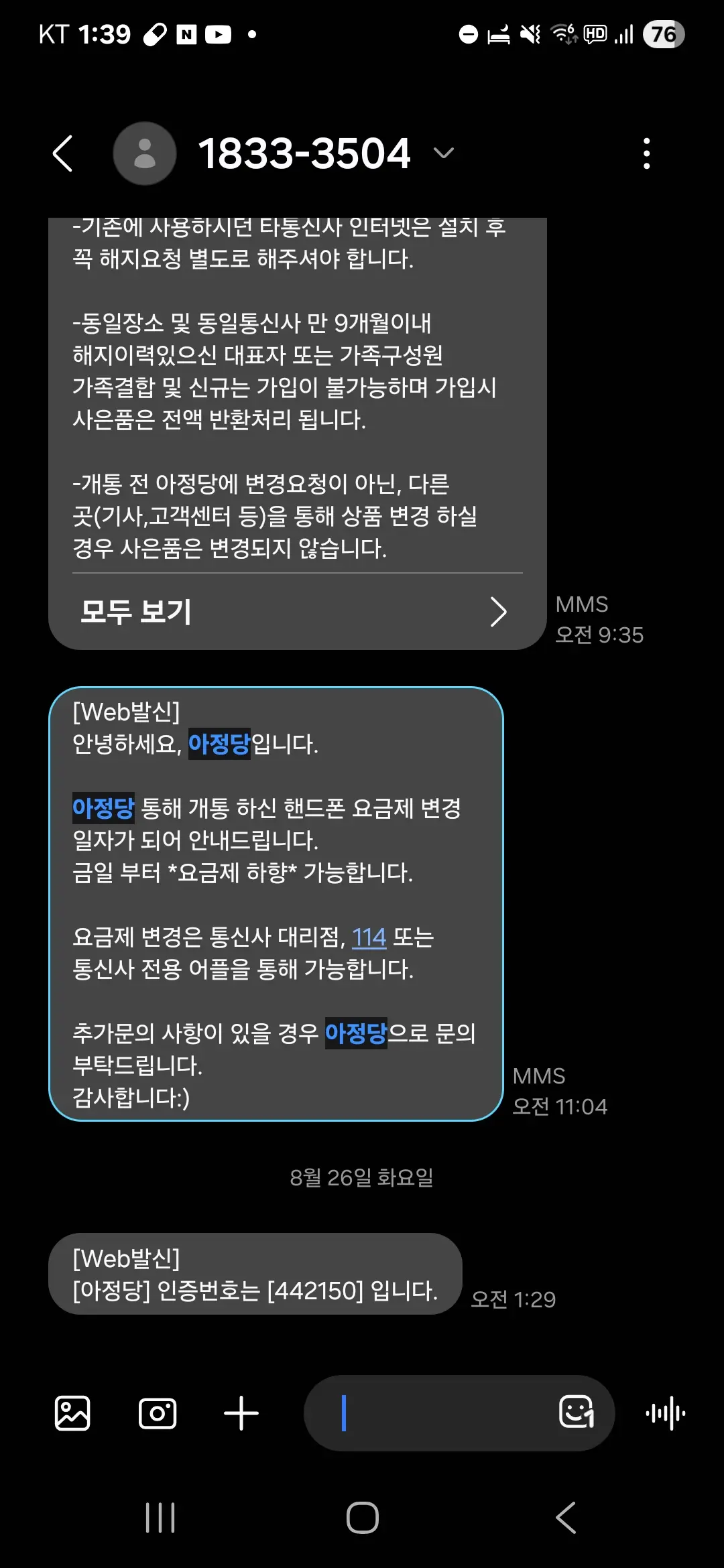This screenshot has height=1568, width=724.
Task: Expand the 1833-3504 contact details chevron
Action: 443,153
